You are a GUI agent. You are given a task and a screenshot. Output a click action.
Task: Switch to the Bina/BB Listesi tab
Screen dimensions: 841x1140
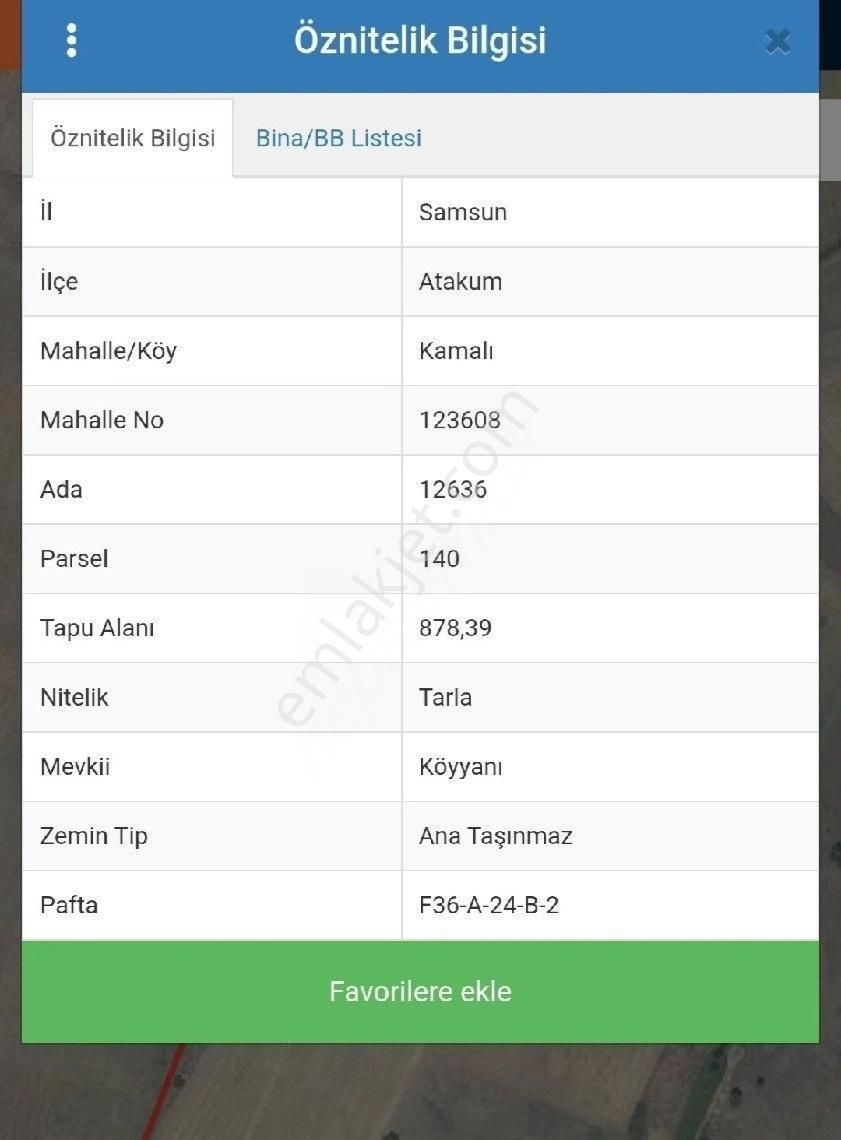pyautogui.click(x=339, y=138)
